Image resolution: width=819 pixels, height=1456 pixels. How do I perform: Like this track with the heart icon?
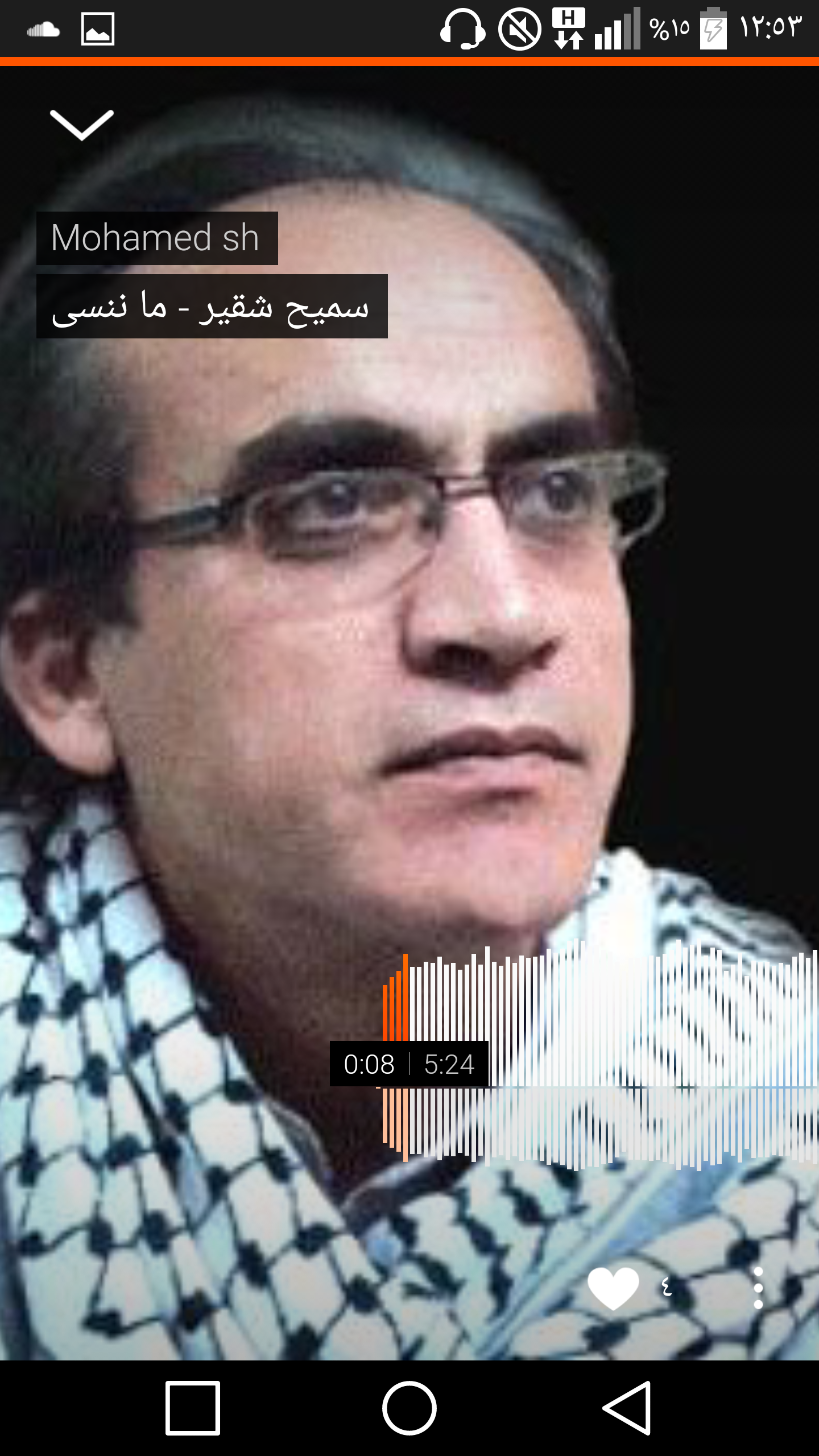click(x=613, y=1288)
